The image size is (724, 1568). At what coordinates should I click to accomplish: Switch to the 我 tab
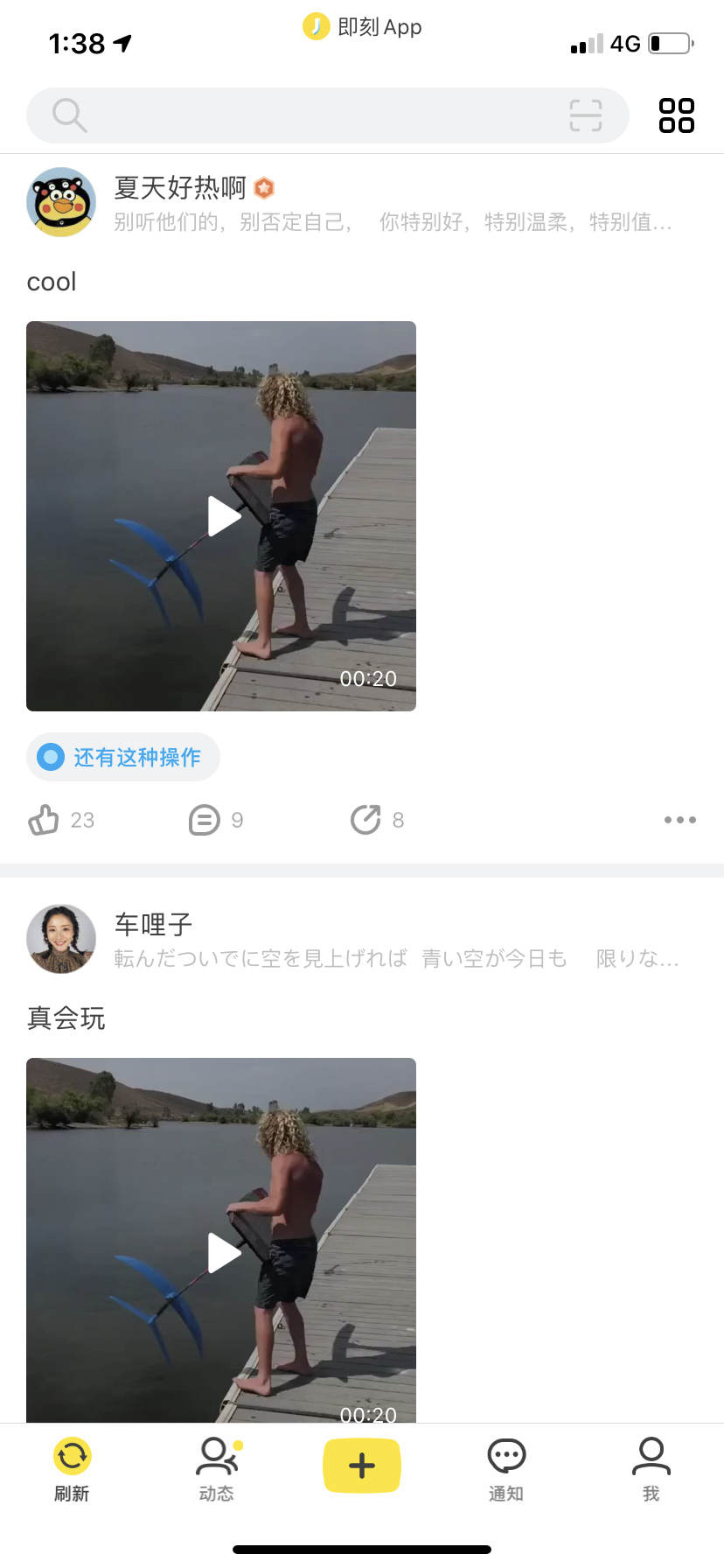click(x=651, y=1469)
